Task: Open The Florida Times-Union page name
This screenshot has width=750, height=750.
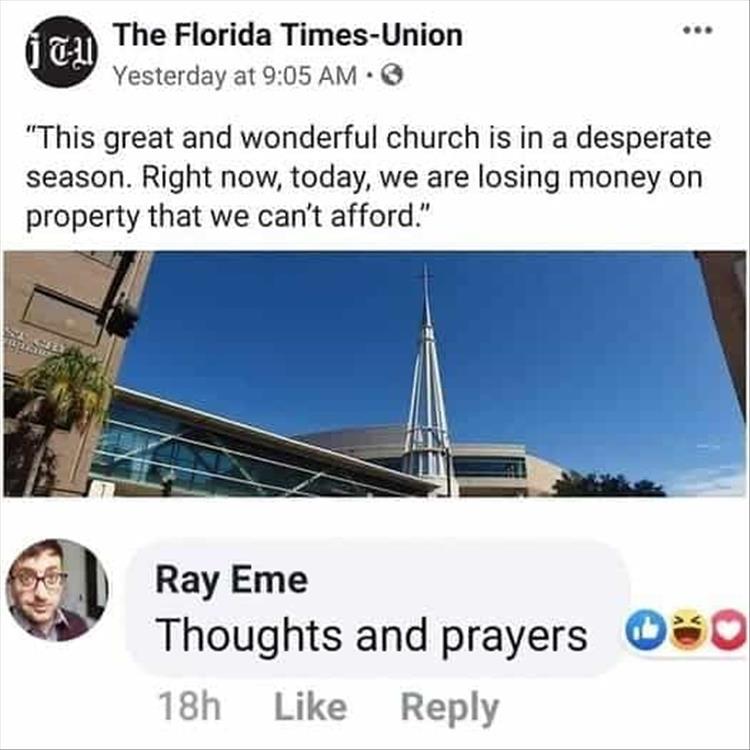Action: pyautogui.click(x=288, y=37)
